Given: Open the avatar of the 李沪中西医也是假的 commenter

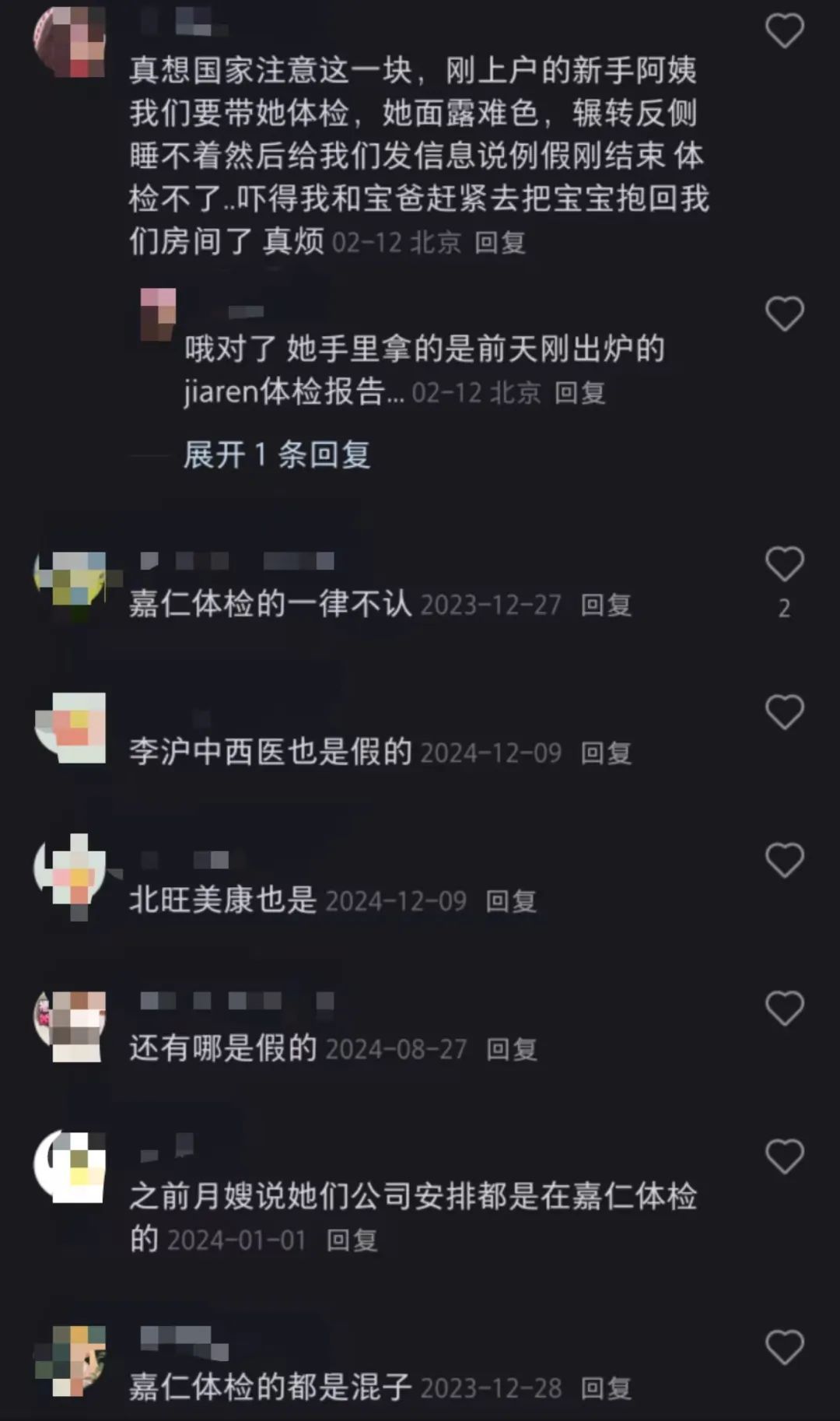Looking at the screenshot, I should click(72, 728).
